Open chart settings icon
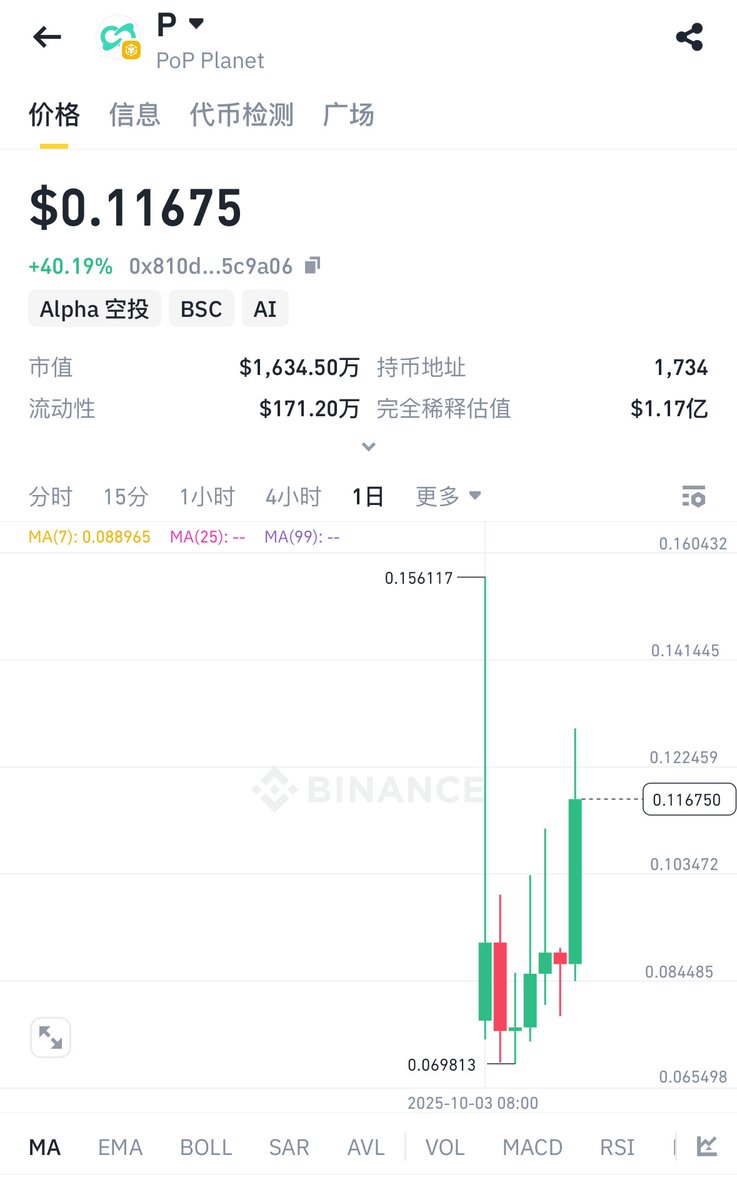Viewport: 737px width, 1200px height. (693, 496)
